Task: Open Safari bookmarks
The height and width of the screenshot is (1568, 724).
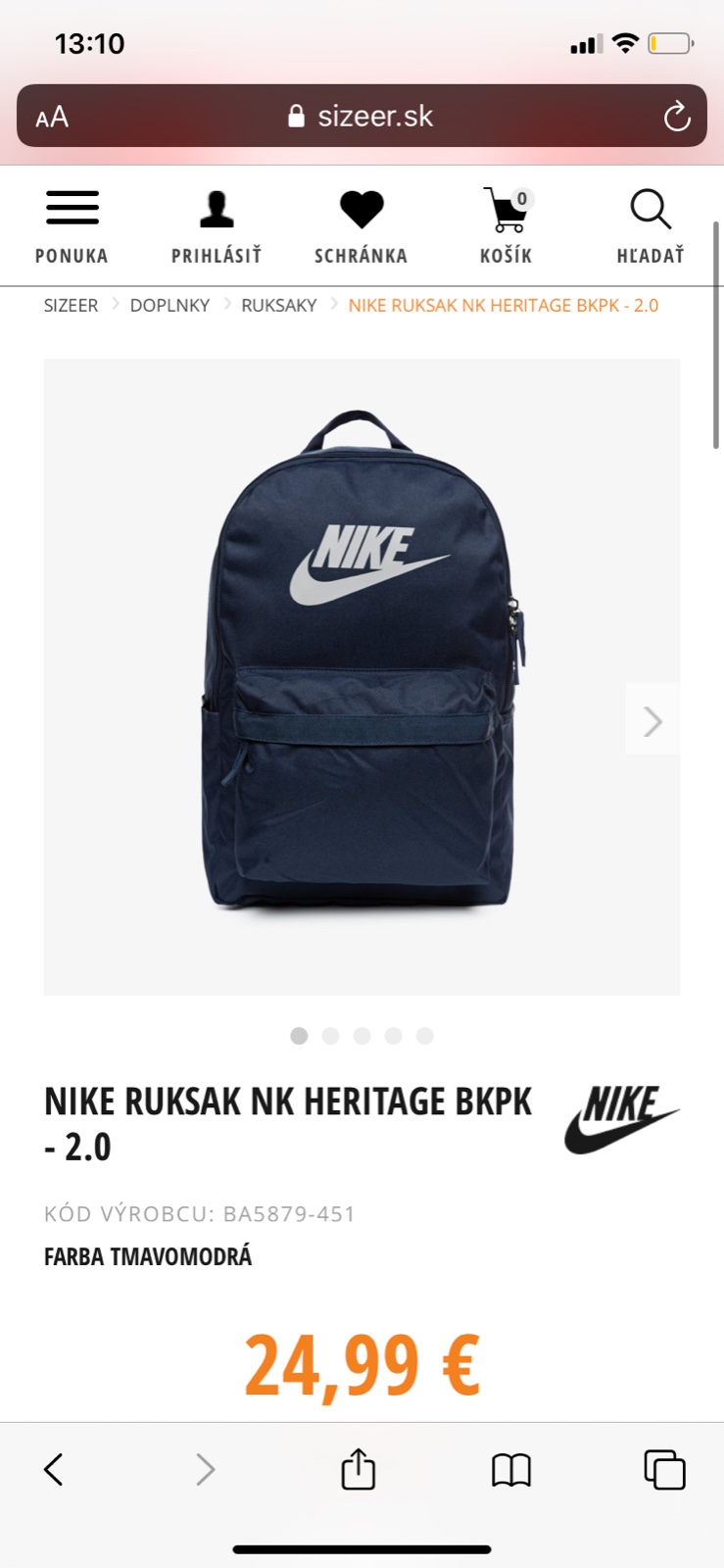Action: click(x=510, y=1469)
